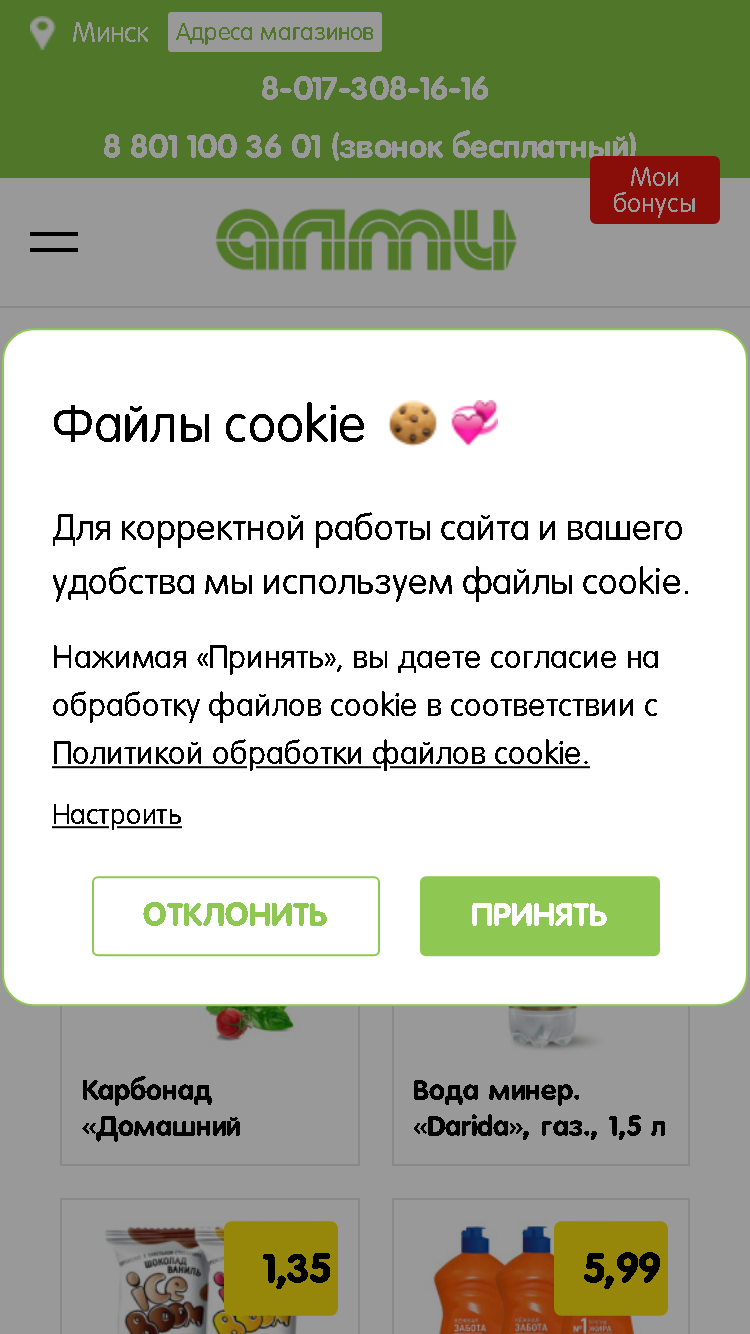Open Политикой обработки файлов cookie link
750x1334 pixels.
[321, 753]
